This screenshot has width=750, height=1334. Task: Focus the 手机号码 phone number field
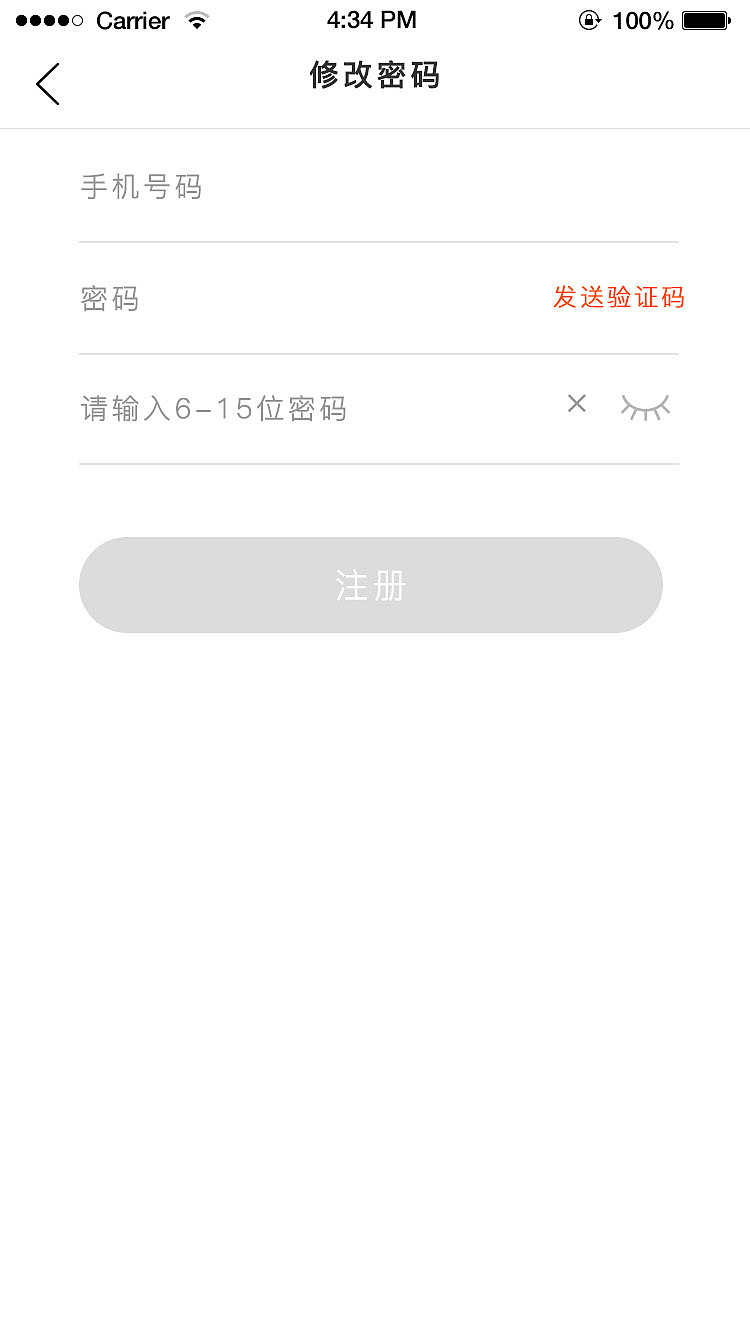coord(300,187)
